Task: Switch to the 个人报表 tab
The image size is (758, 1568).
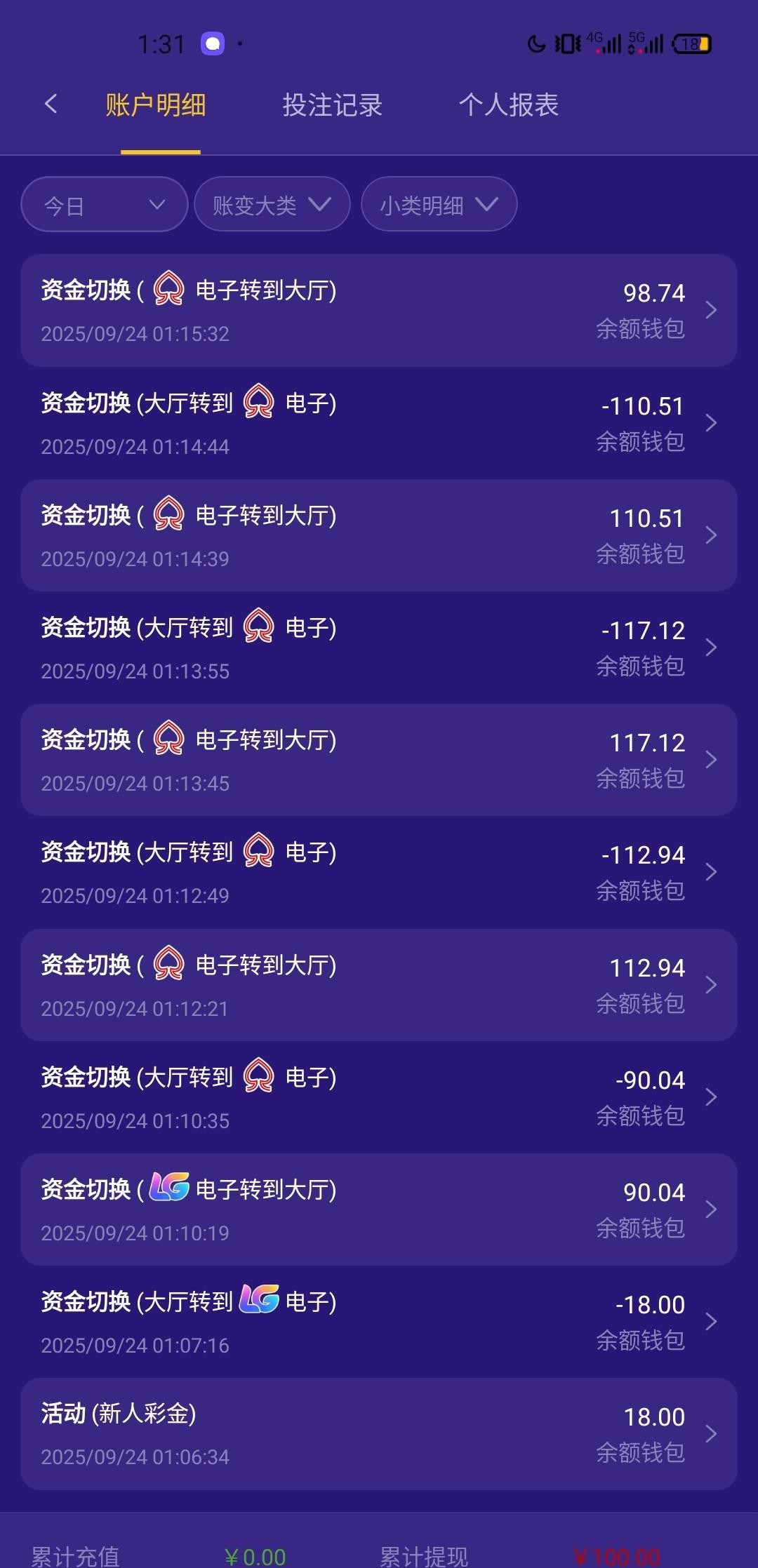Action: click(508, 105)
